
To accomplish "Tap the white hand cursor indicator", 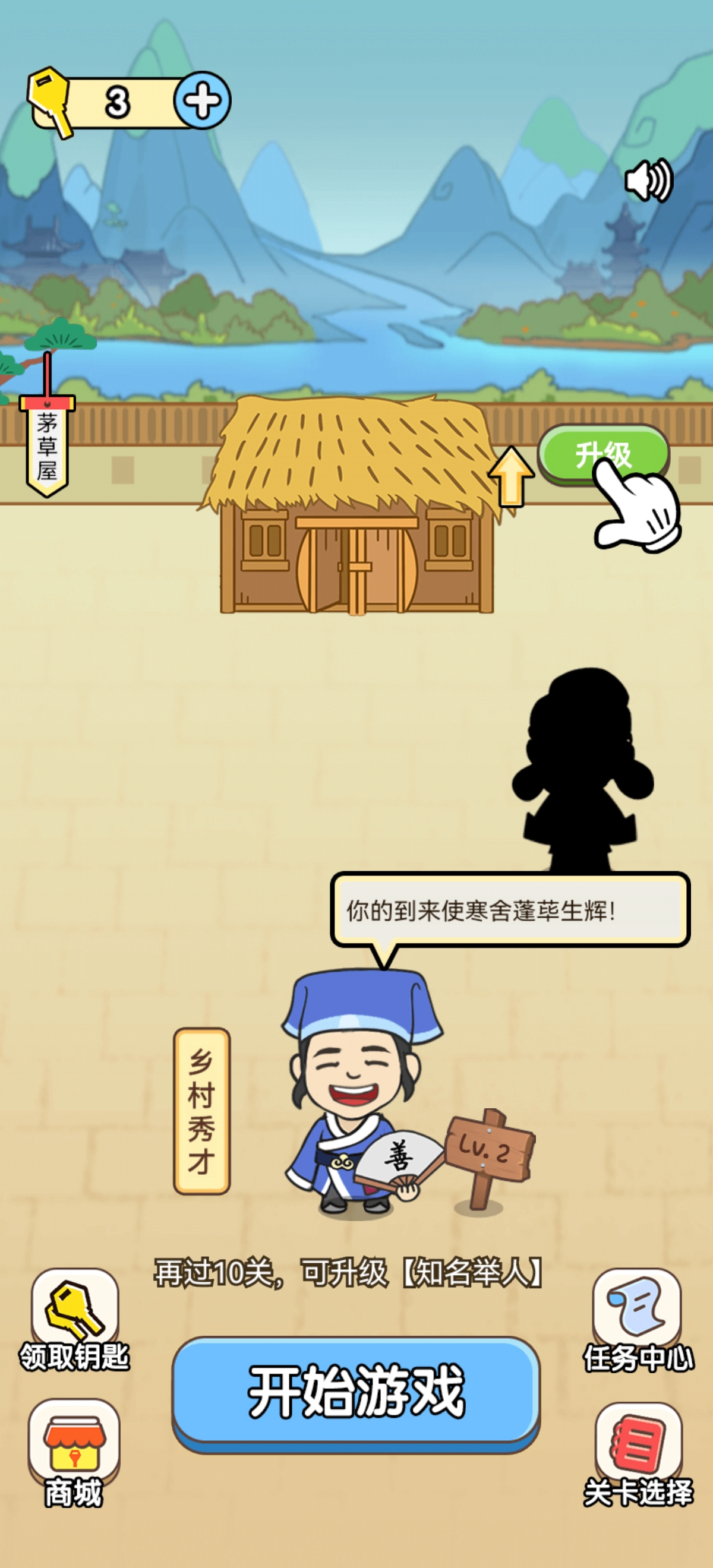I will [x=637, y=516].
